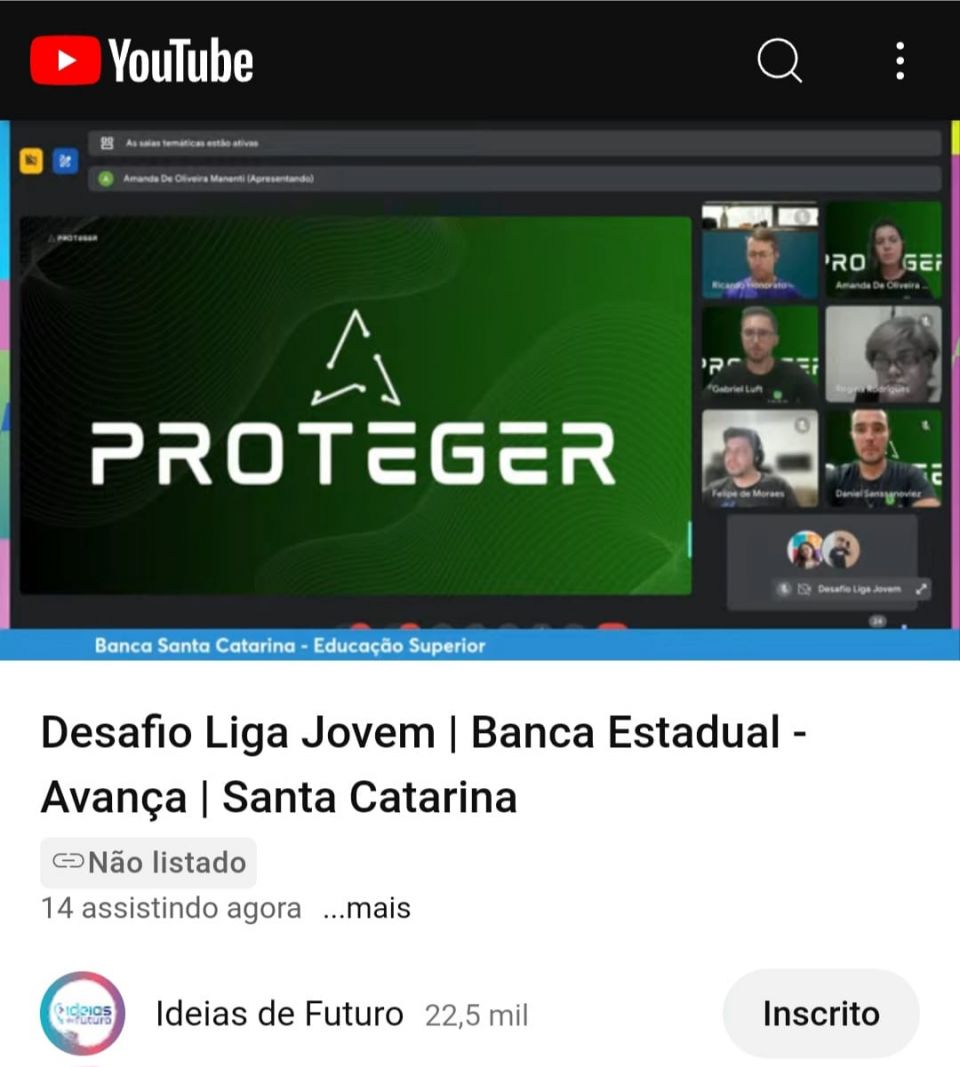Open the three-dot overflow menu
This screenshot has width=960, height=1067.
point(900,61)
